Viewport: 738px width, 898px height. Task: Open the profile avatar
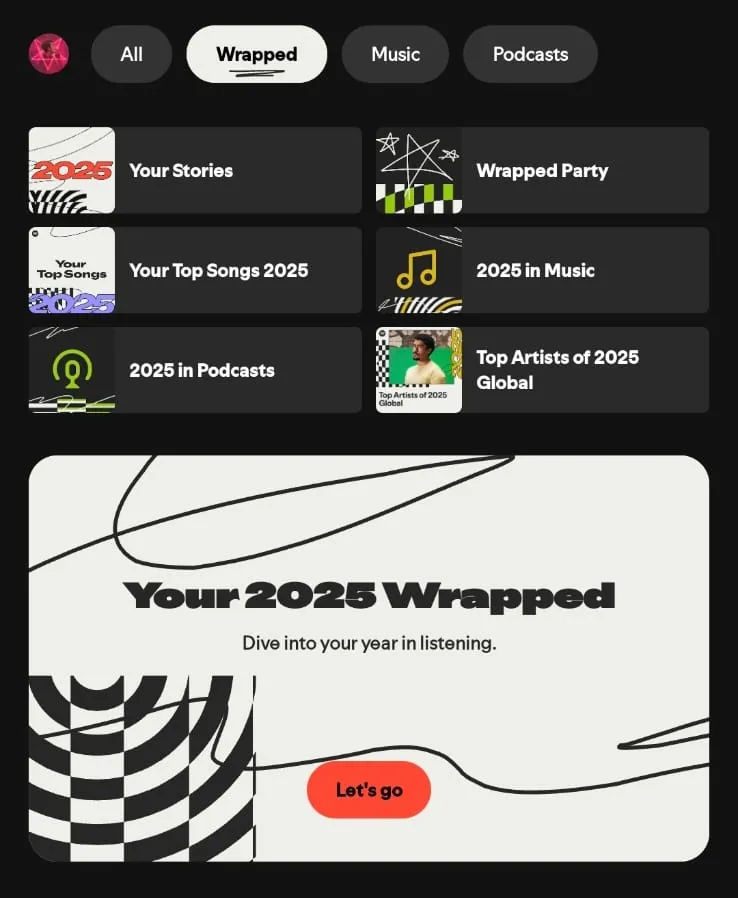point(49,54)
